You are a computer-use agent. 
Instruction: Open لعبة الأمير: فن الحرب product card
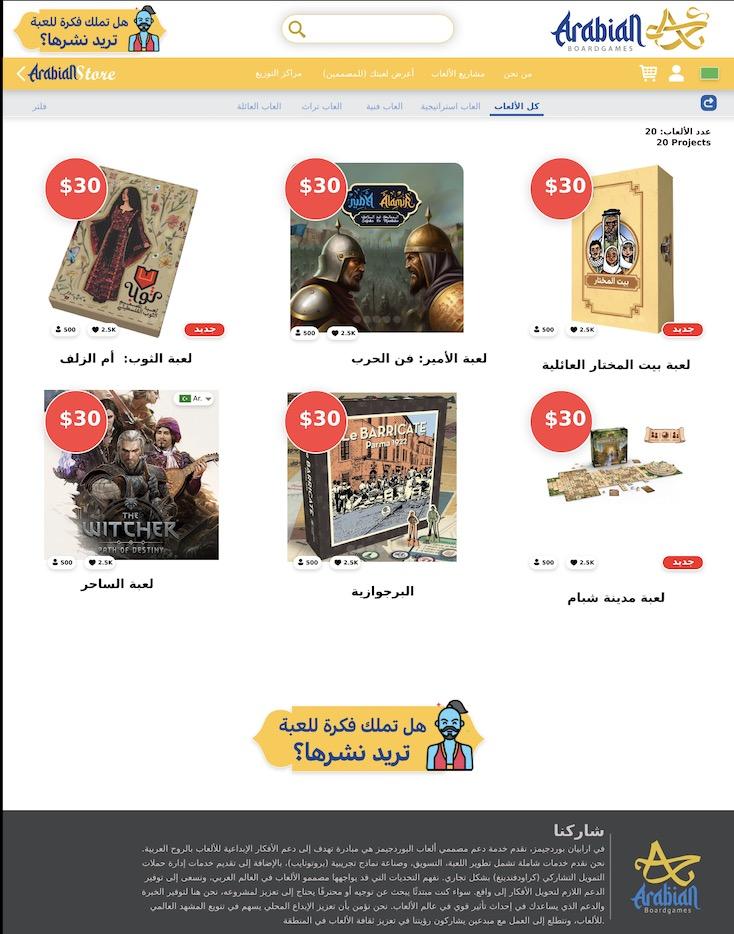(377, 248)
